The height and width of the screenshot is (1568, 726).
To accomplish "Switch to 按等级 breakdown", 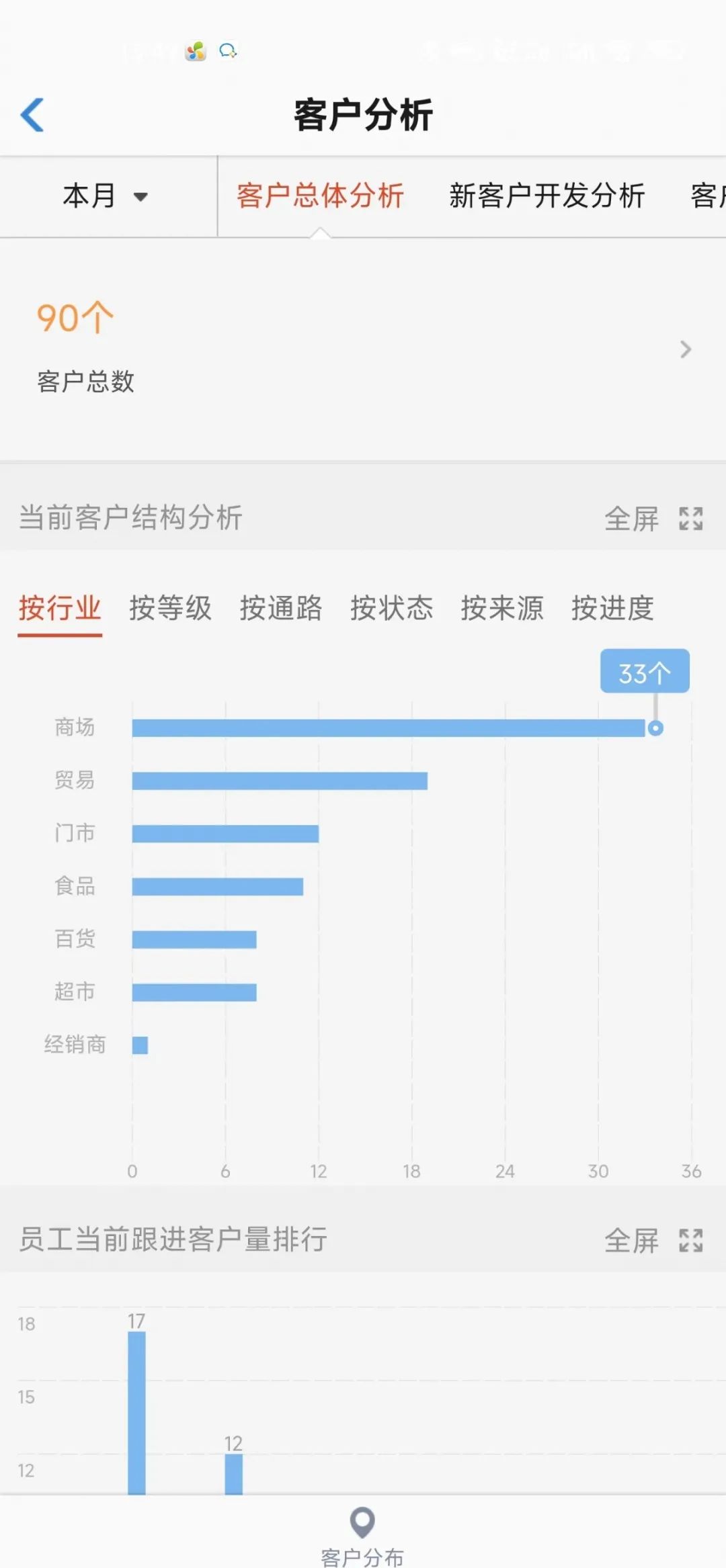I will (170, 609).
